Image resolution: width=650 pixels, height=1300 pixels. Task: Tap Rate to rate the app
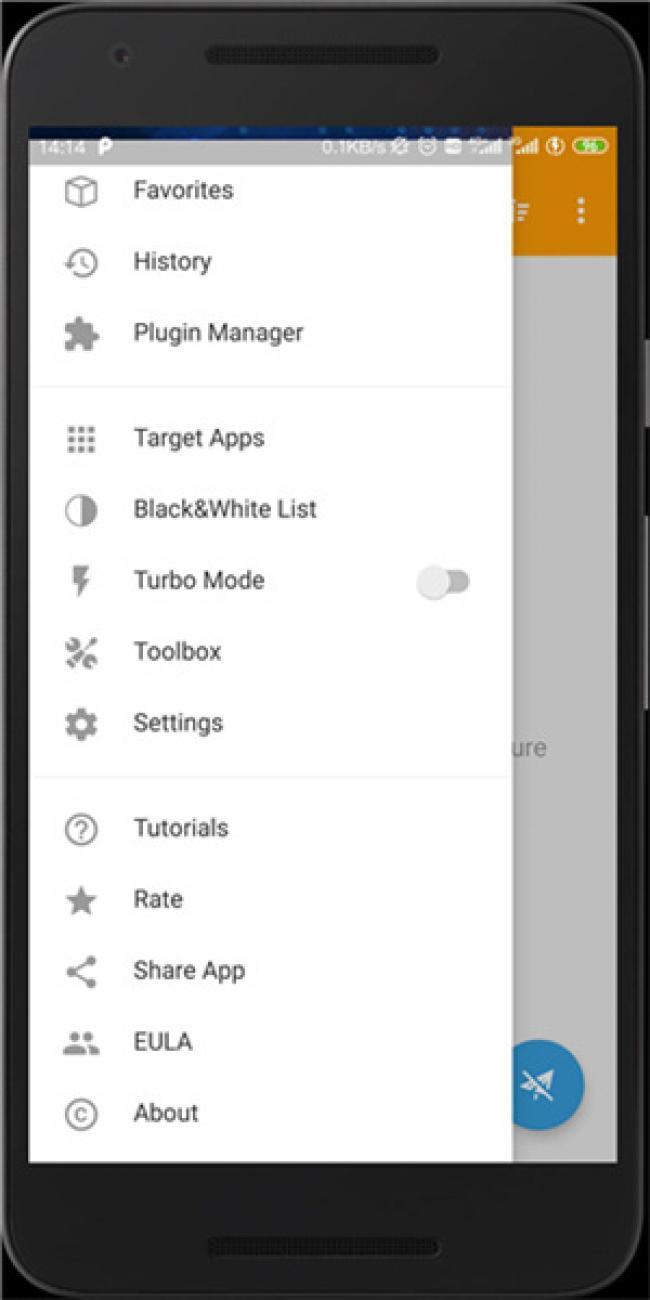point(271,899)
